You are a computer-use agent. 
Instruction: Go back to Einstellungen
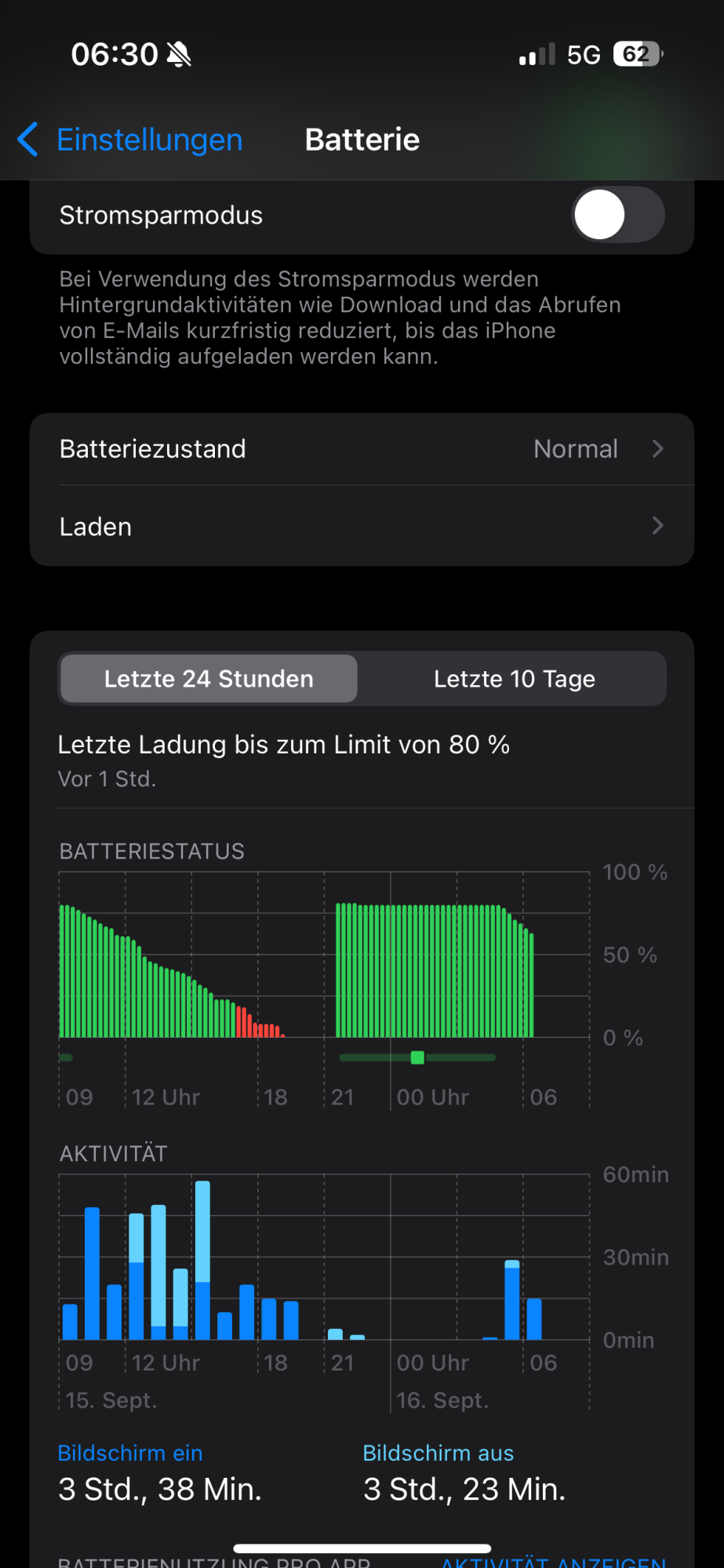[130, 140]
